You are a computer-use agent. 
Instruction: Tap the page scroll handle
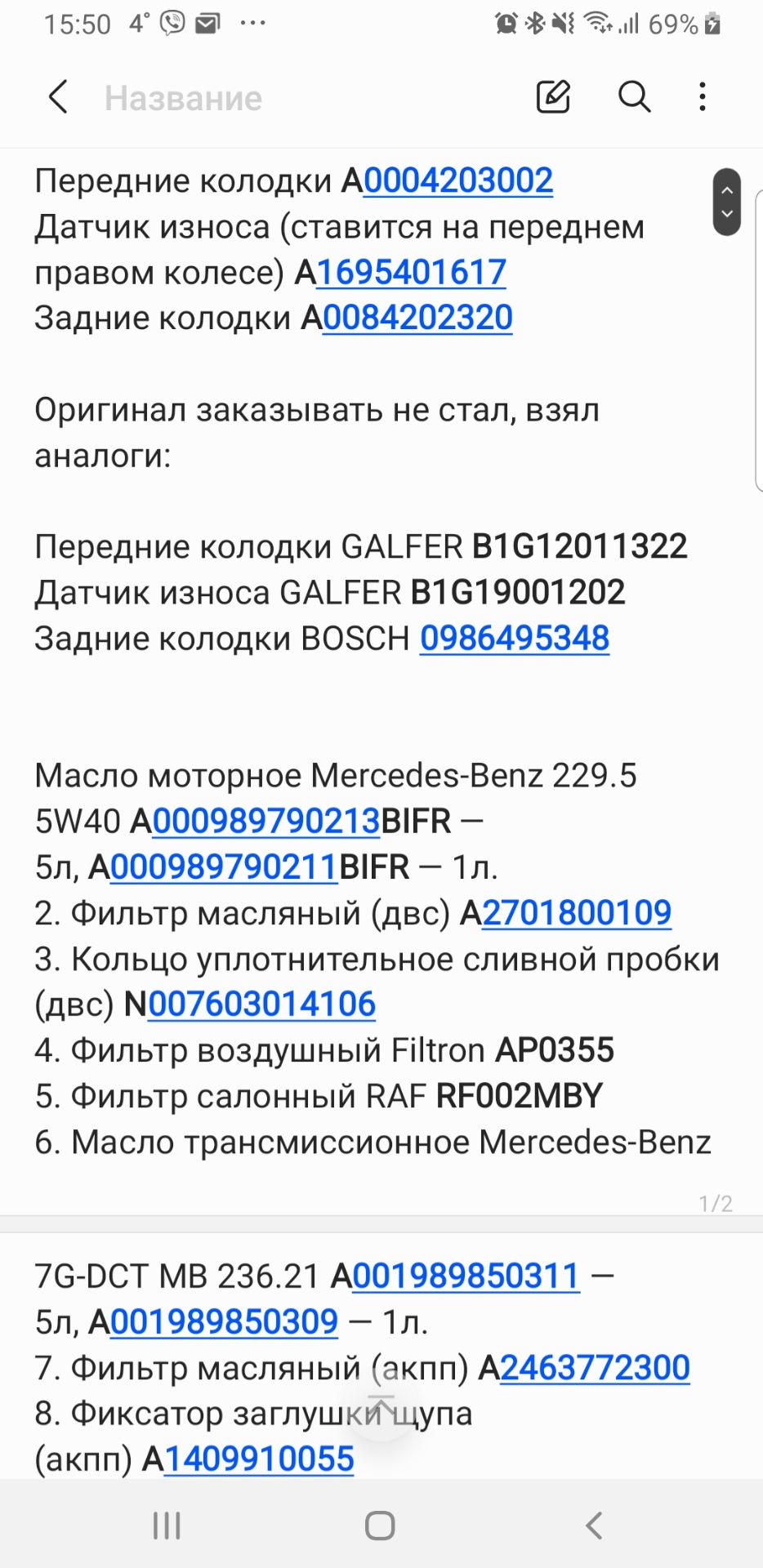click(x=726, y=202)
